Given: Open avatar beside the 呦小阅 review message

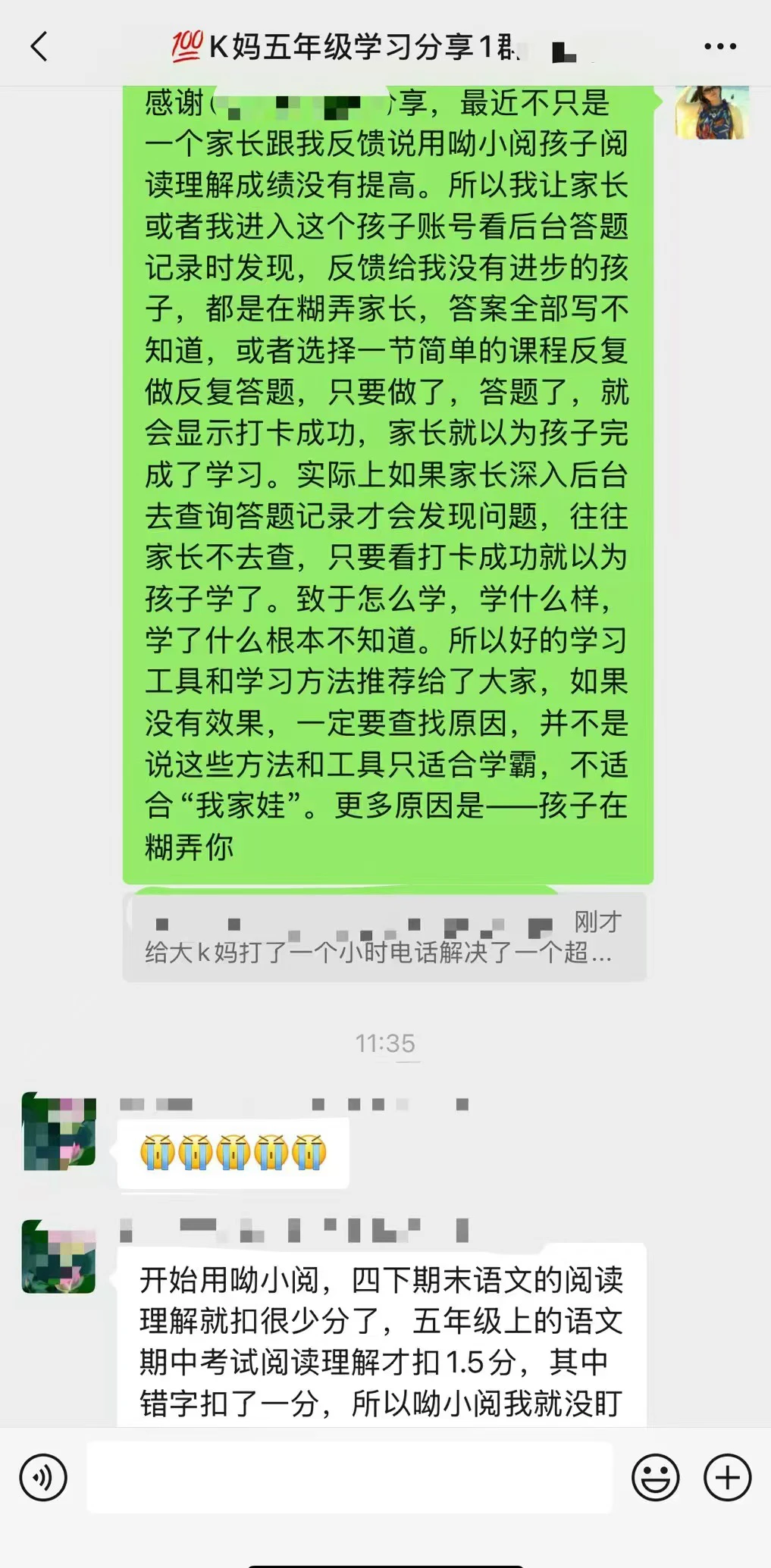Looking at the screenshot, I should pos(59,1257).
